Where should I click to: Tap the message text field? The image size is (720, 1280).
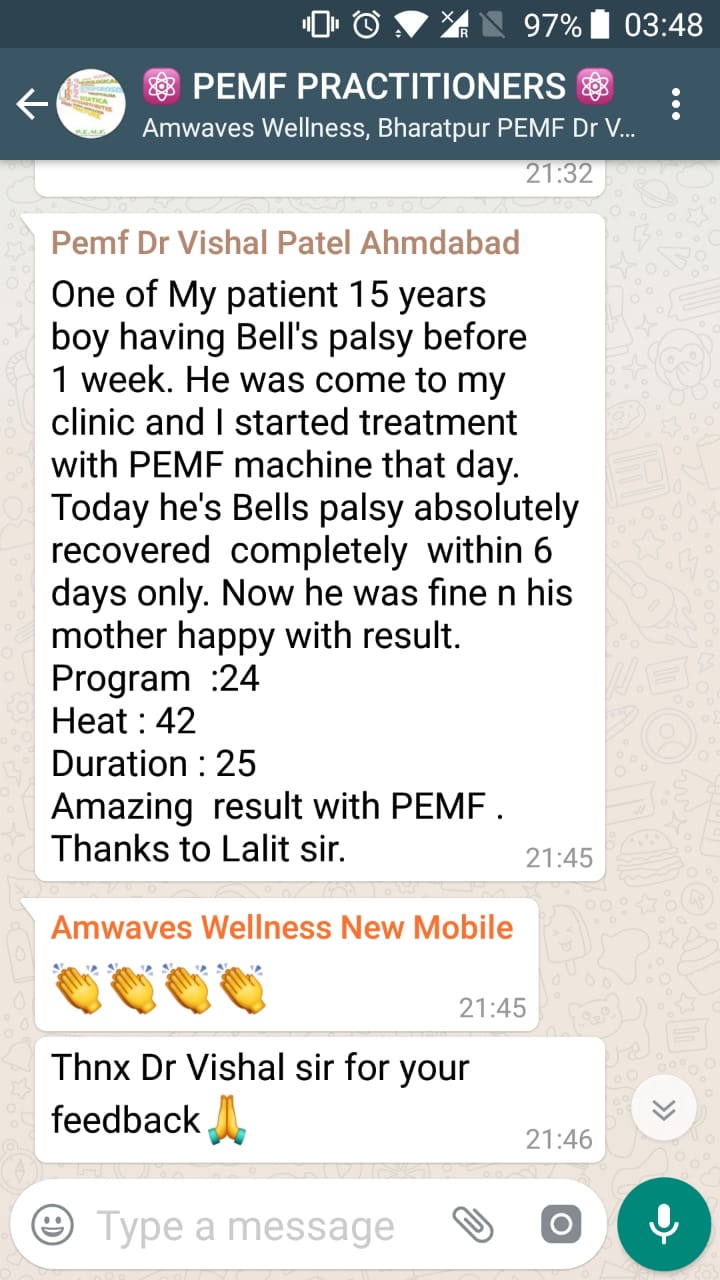tap(260, 1225)
